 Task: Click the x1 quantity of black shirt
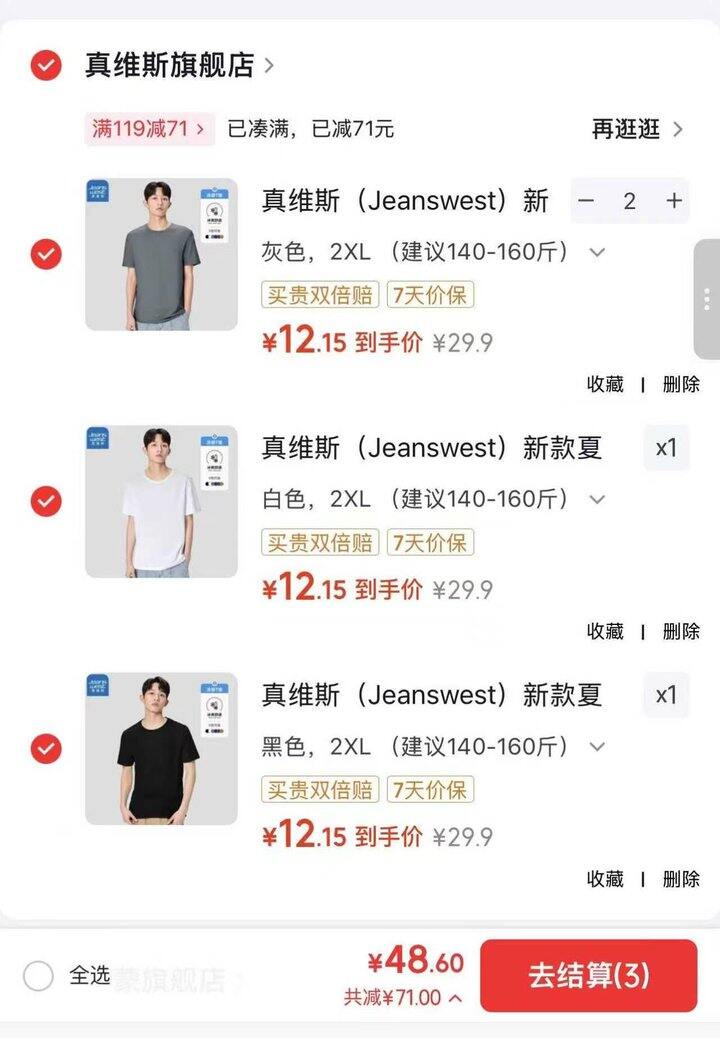pyautogui.click(x=666, y=694)
